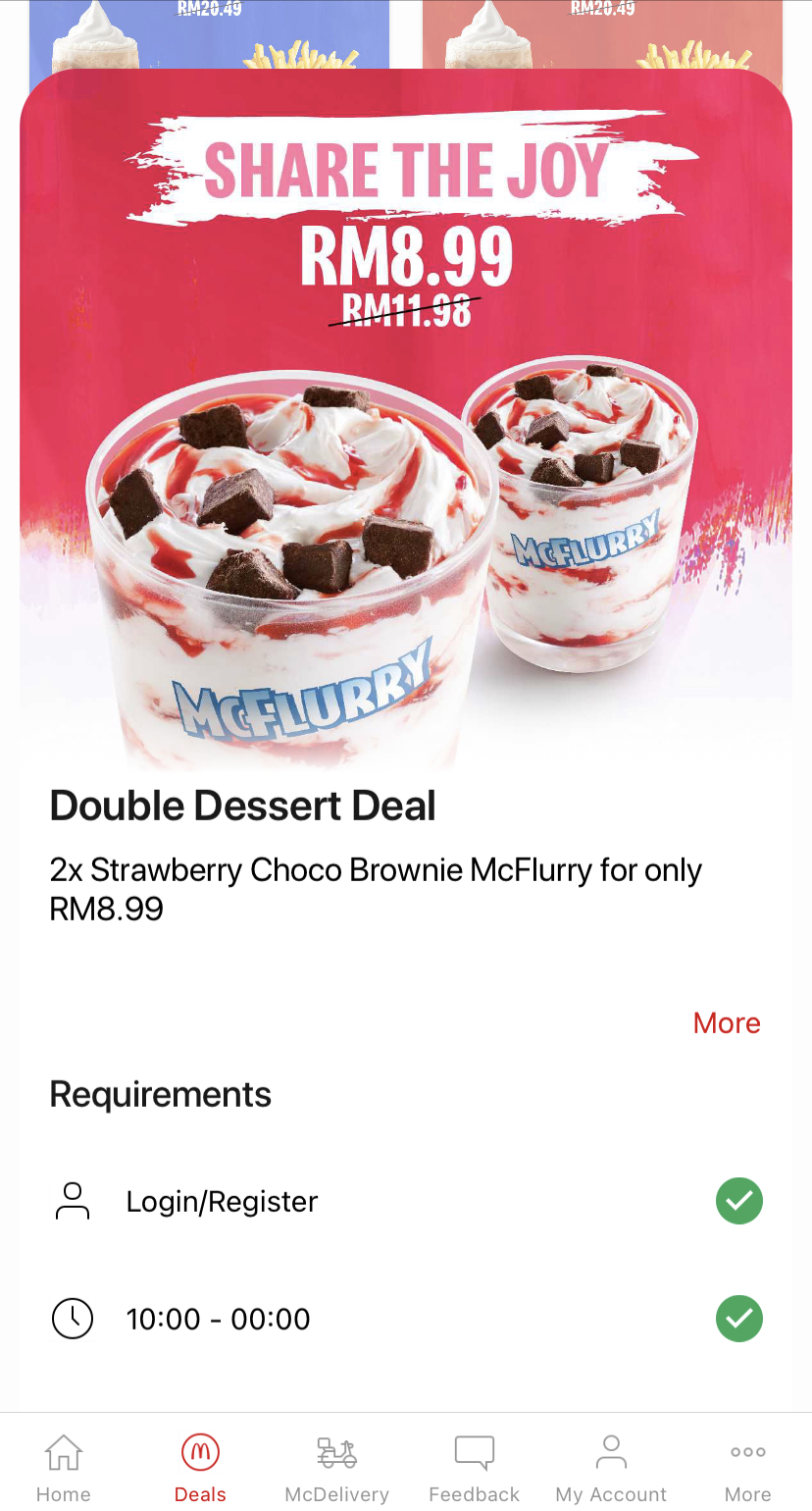Select the Deals tab
The width and height of the screenshot is (812, 1511).
point(200,1467)
